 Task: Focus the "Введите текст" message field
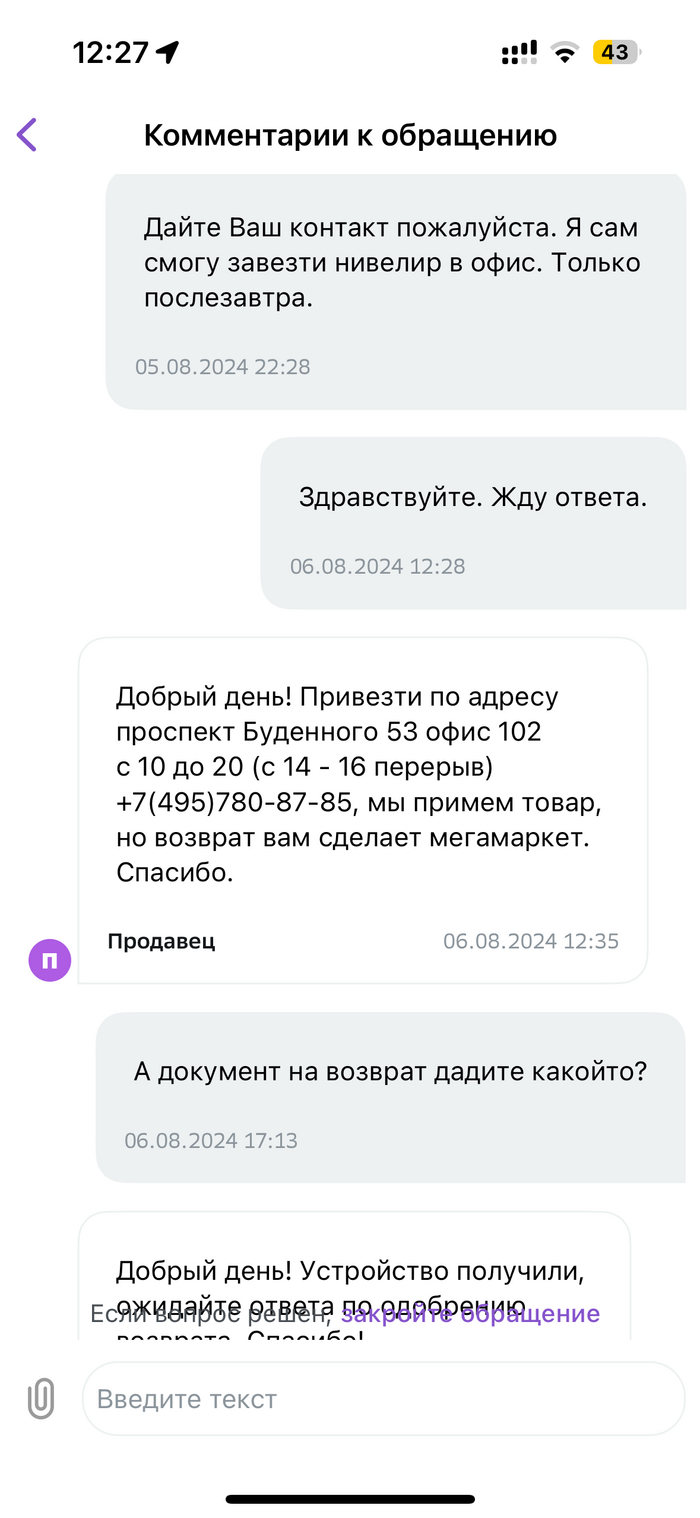[383, 1398]
